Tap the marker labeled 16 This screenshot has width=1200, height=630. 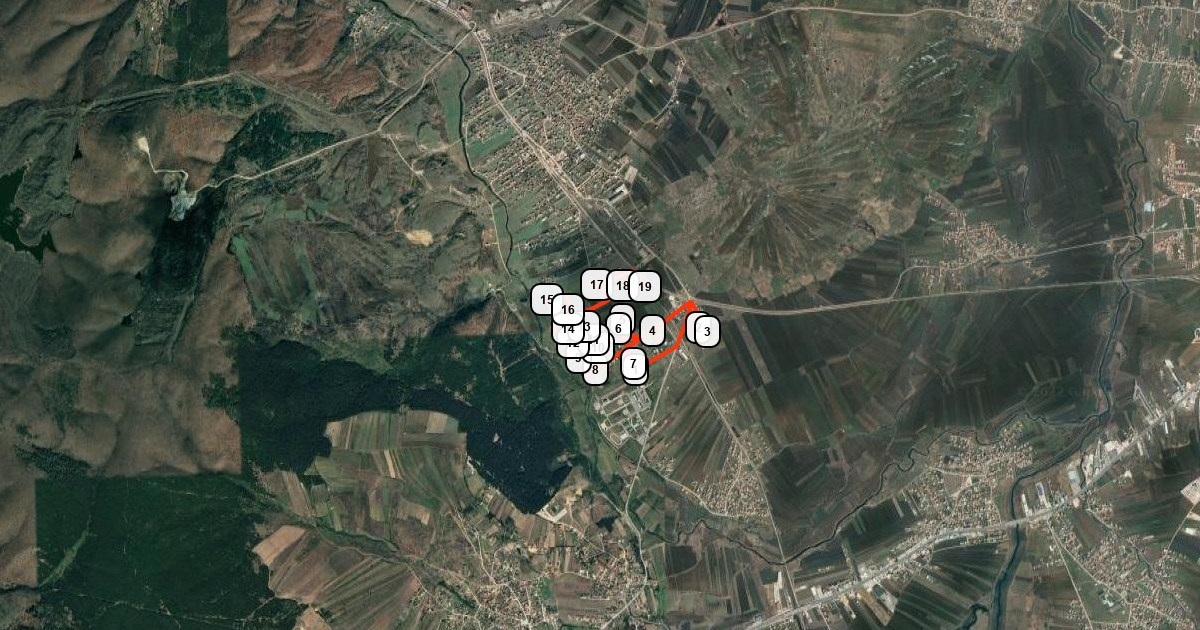[568, 309]
